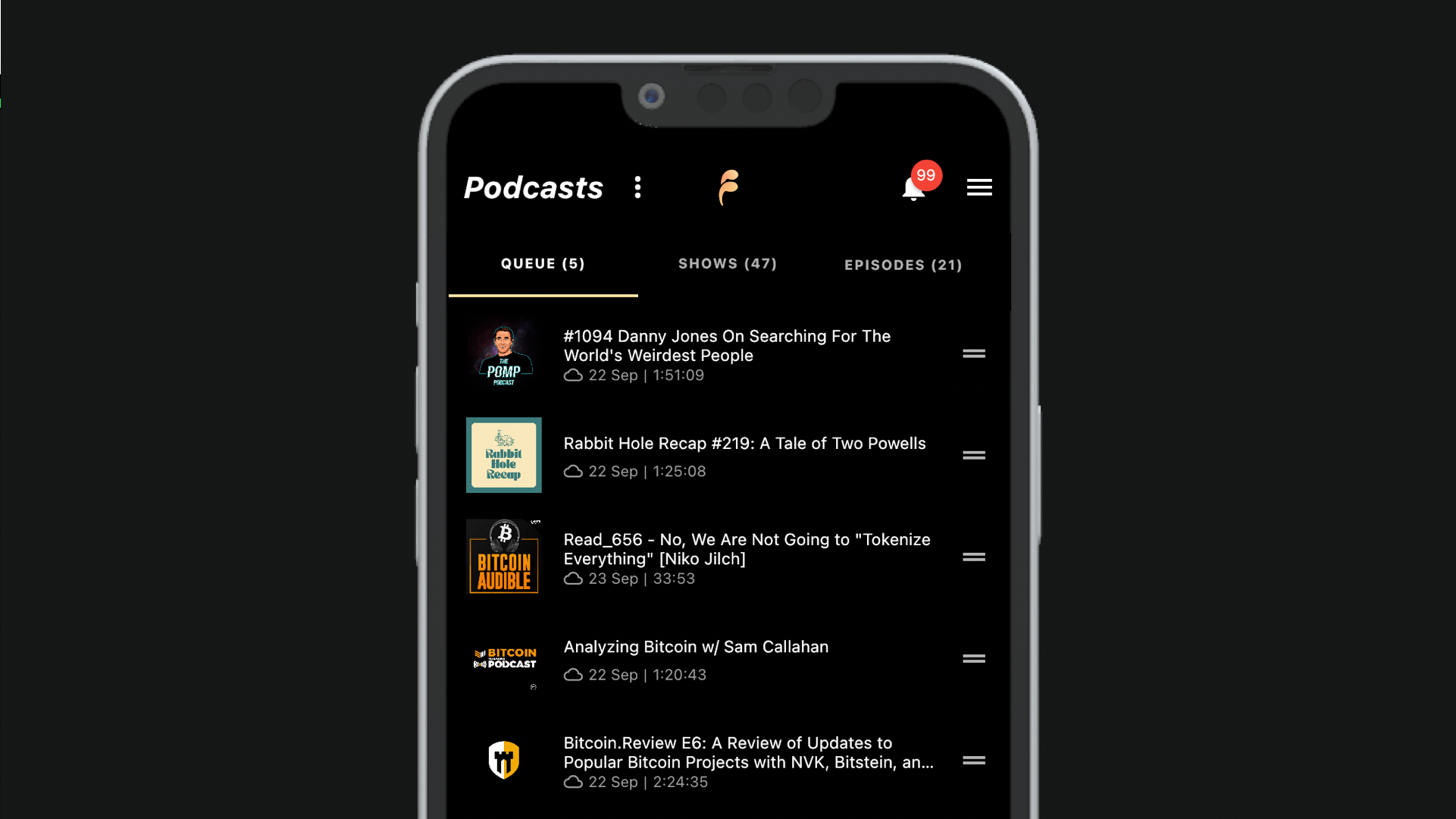Viewport: 1456px width, 819px height.
Task: Tap the reorder handle for Bitcoin.Review E6
Action: click(974, 761)
